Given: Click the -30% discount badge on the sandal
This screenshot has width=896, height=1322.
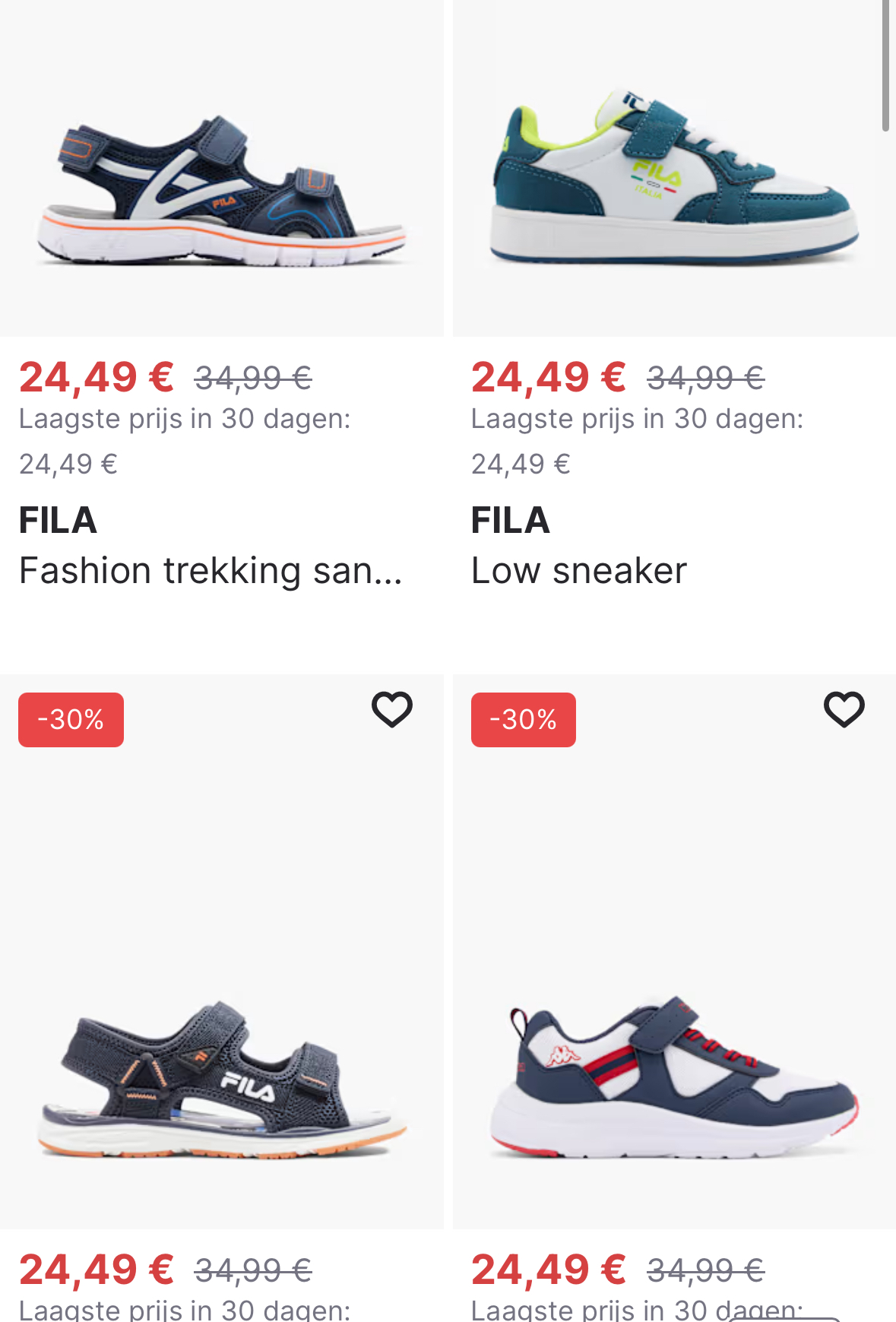Looking at the screenshot, I should 71,718.
